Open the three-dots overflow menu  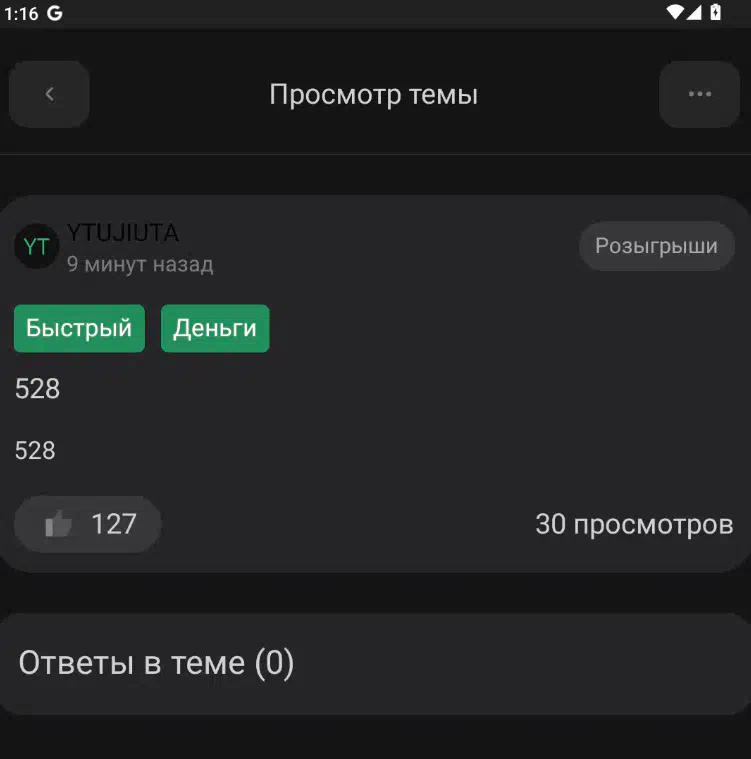pyautogui.click(x=699, y=95)
